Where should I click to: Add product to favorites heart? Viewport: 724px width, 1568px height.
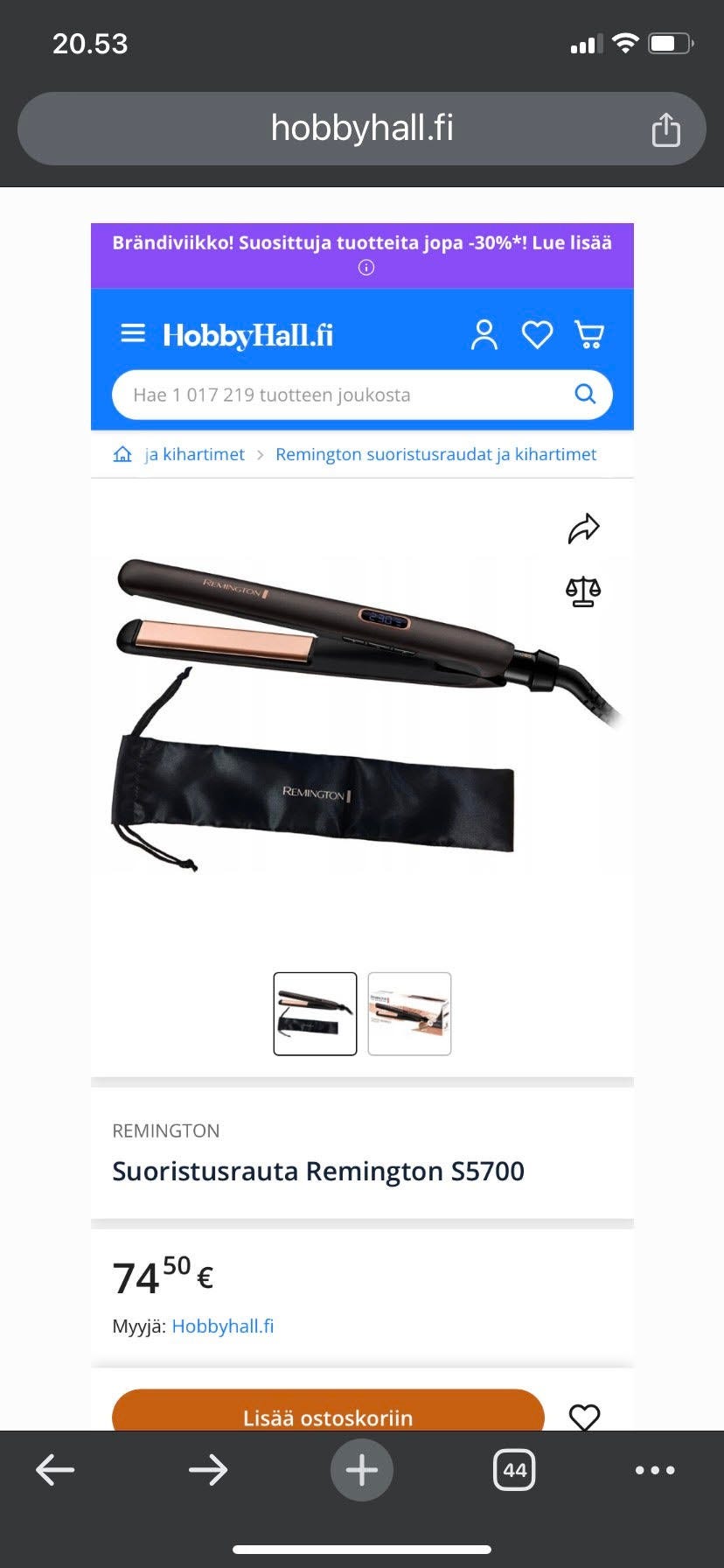click(584, 1417)
